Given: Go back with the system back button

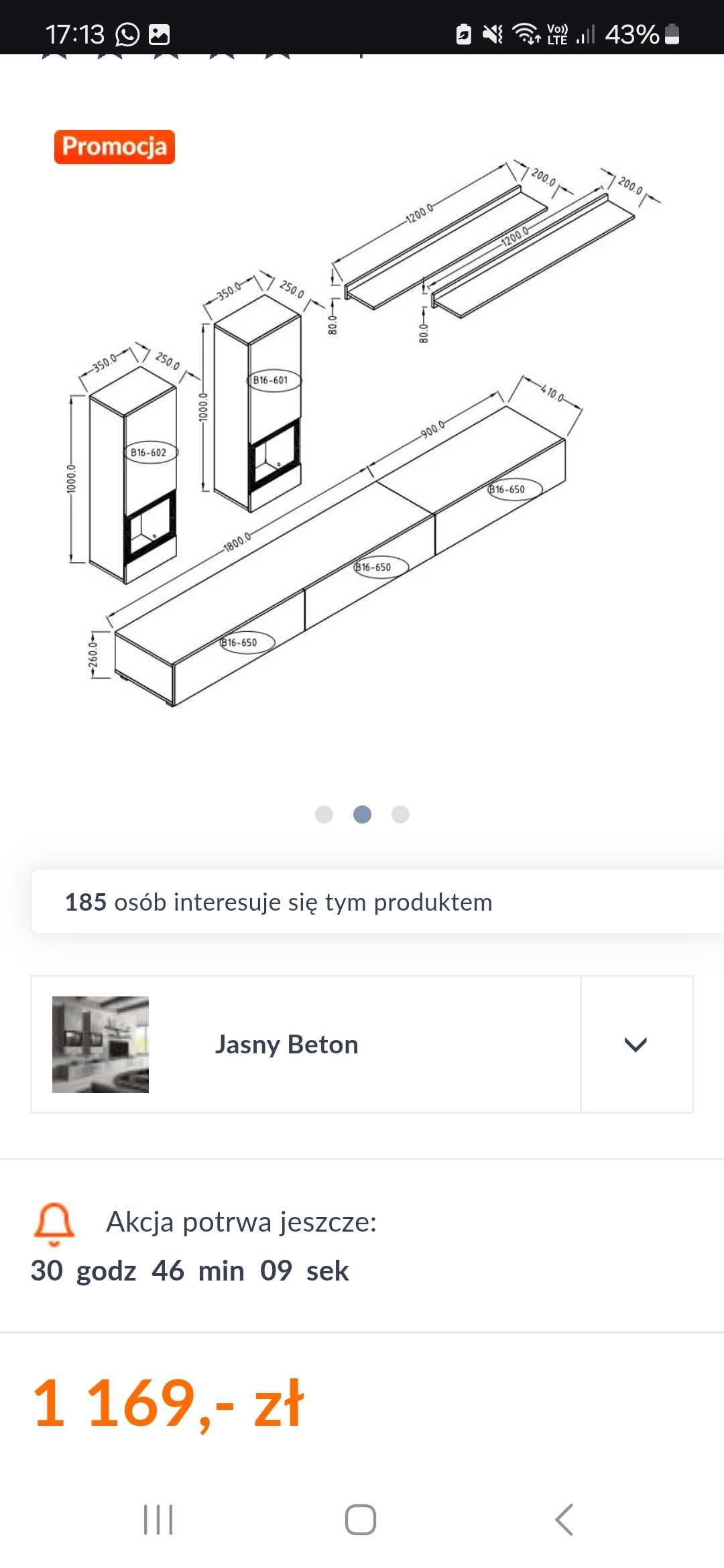Looking at the screenshot, I should pyautogui.click(x=564, y=1519).
